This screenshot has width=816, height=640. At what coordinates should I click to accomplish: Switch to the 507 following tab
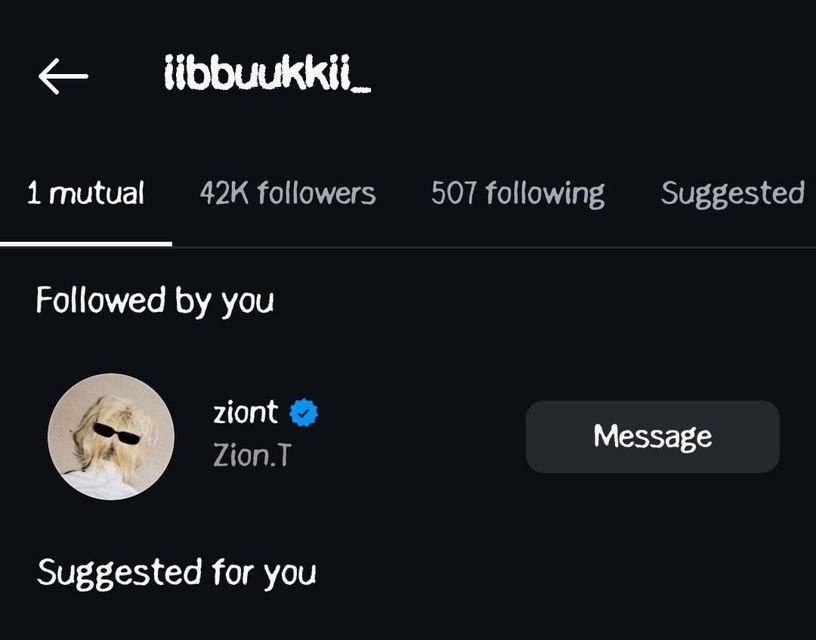[x=517, y=193]
